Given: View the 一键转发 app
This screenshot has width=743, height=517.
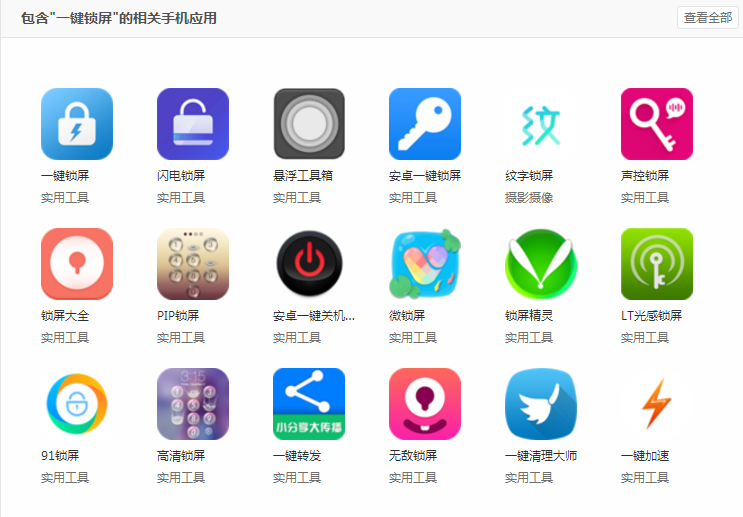Looking at the screenshot, I should pos(309,404).
